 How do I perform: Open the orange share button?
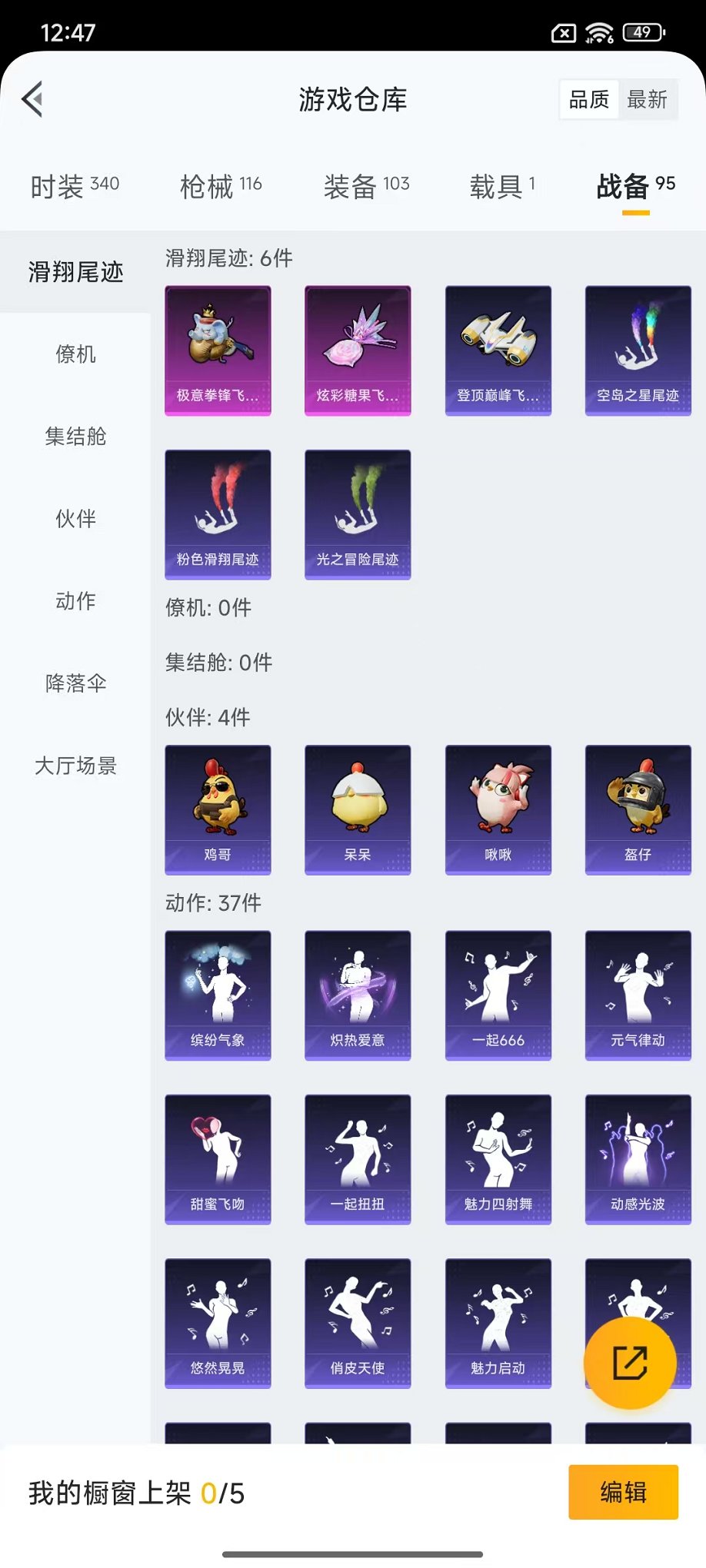(x=630, y=1362)
